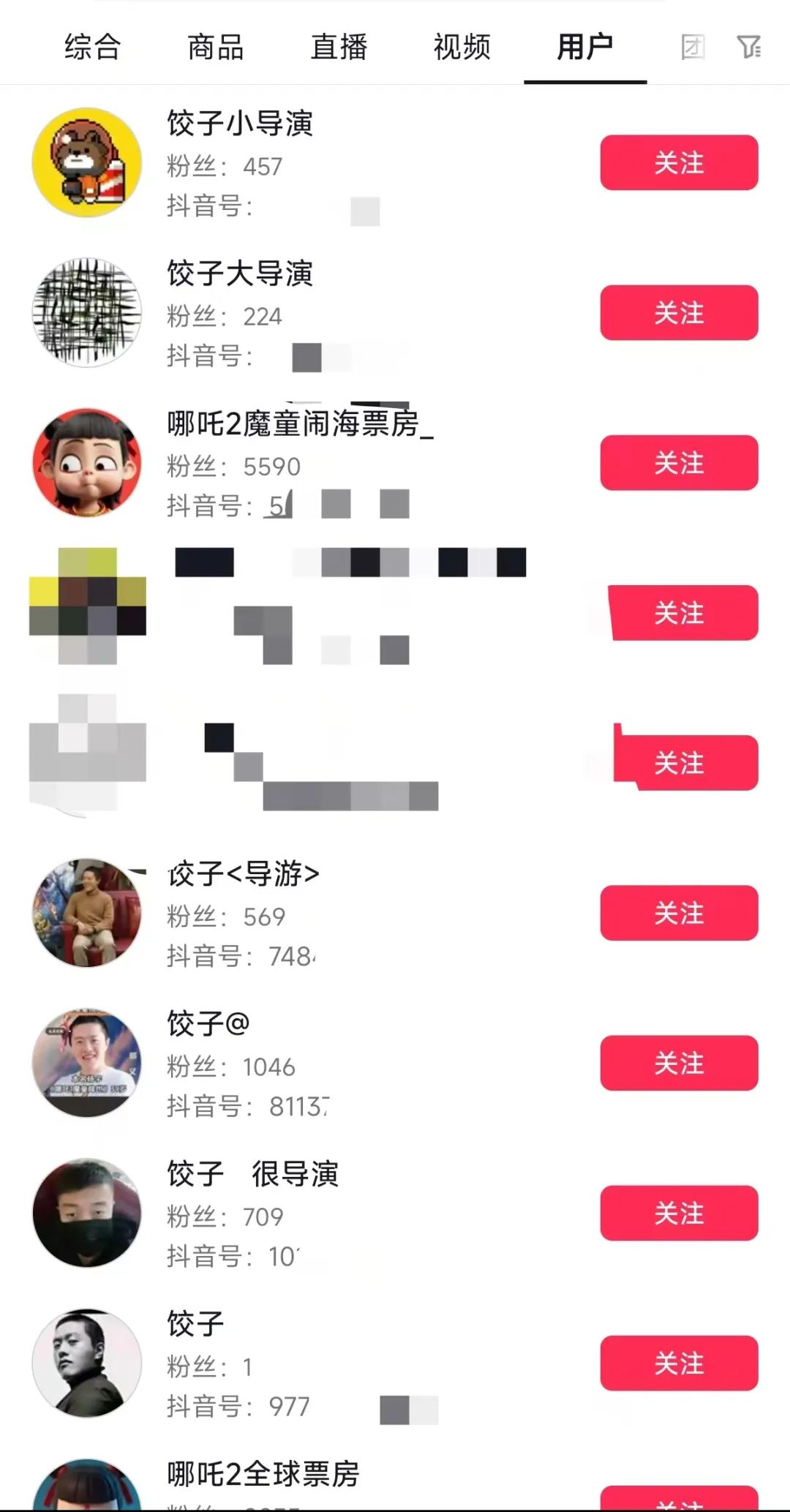Open the 直播 tab
The height and width of the screenshot is (1512, 790).
pos(339,47)
